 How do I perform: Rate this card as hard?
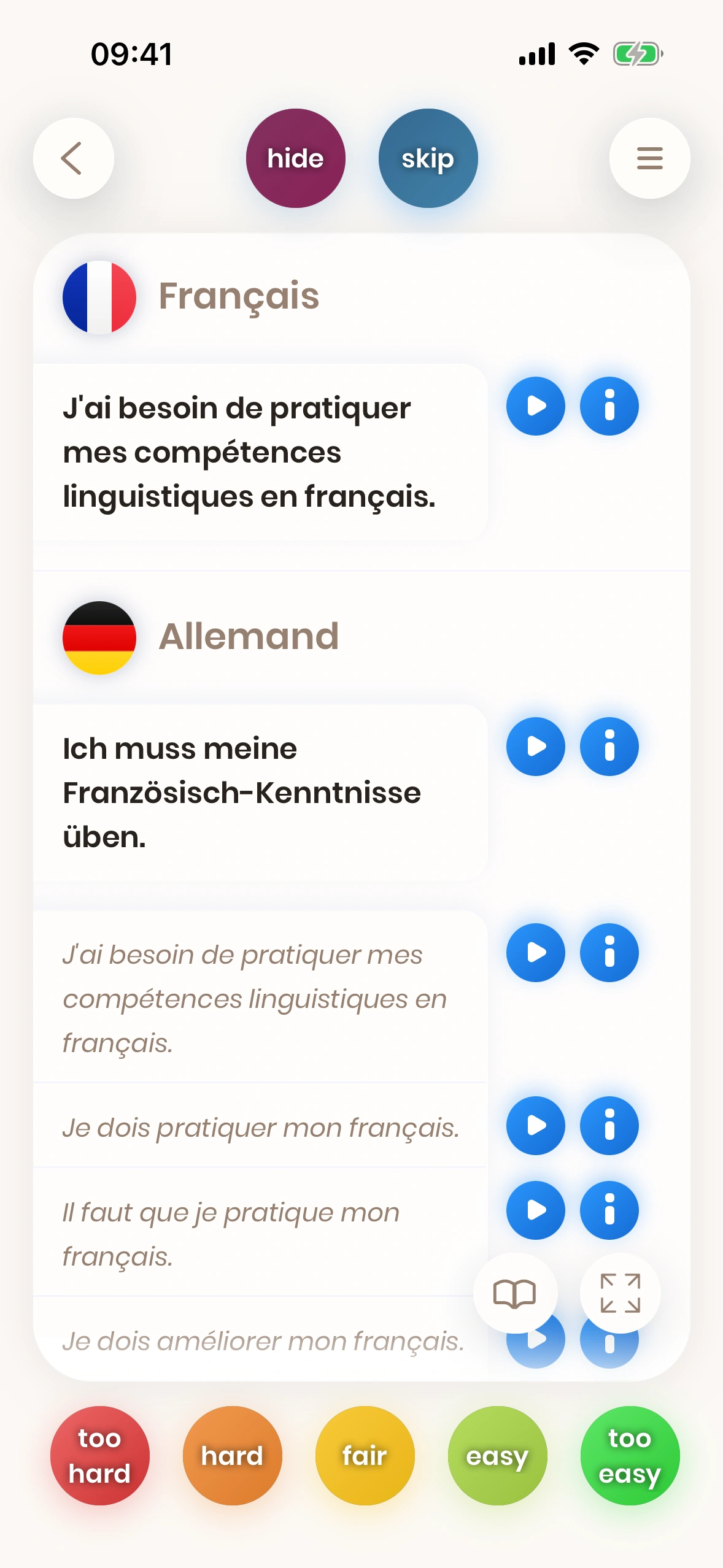[232, 1456]
